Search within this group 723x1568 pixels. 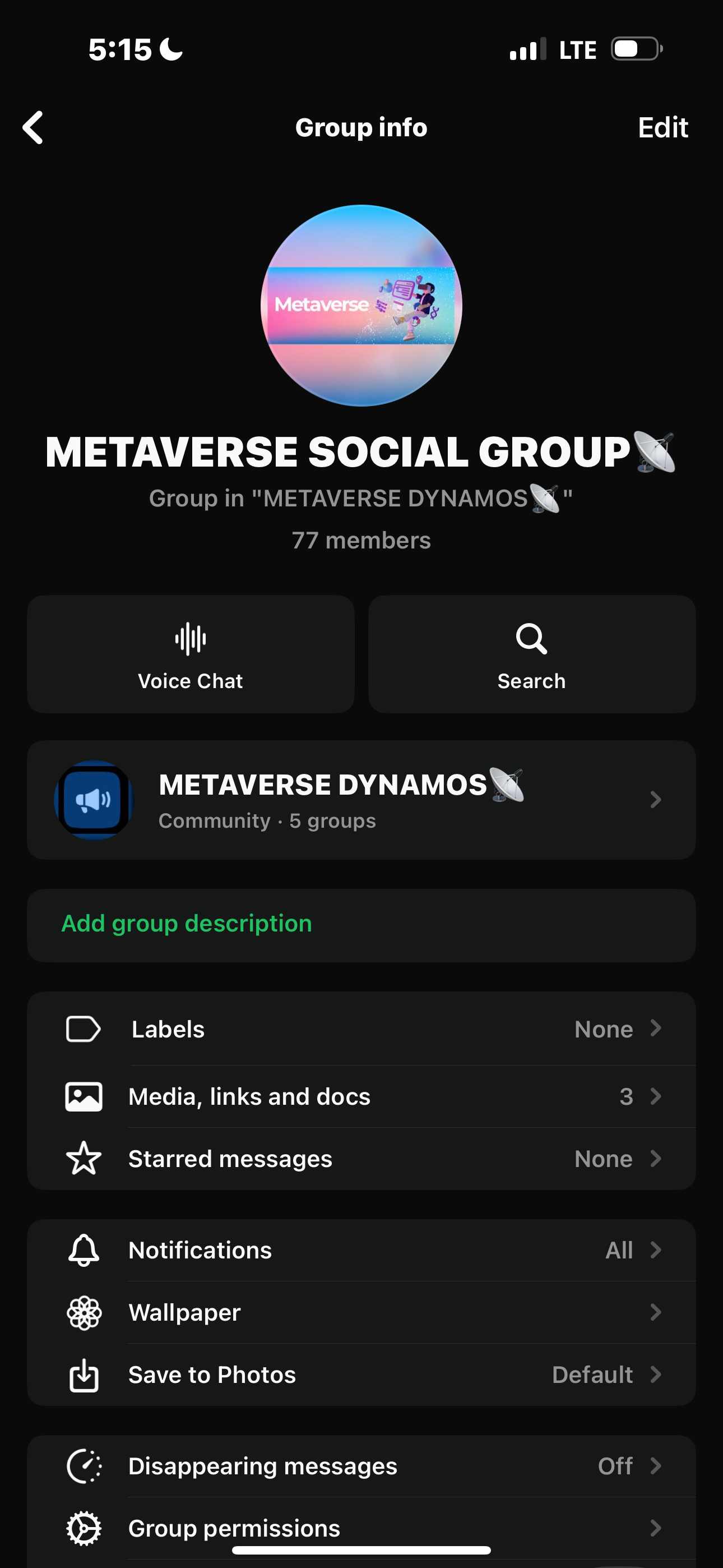point(531,654)
